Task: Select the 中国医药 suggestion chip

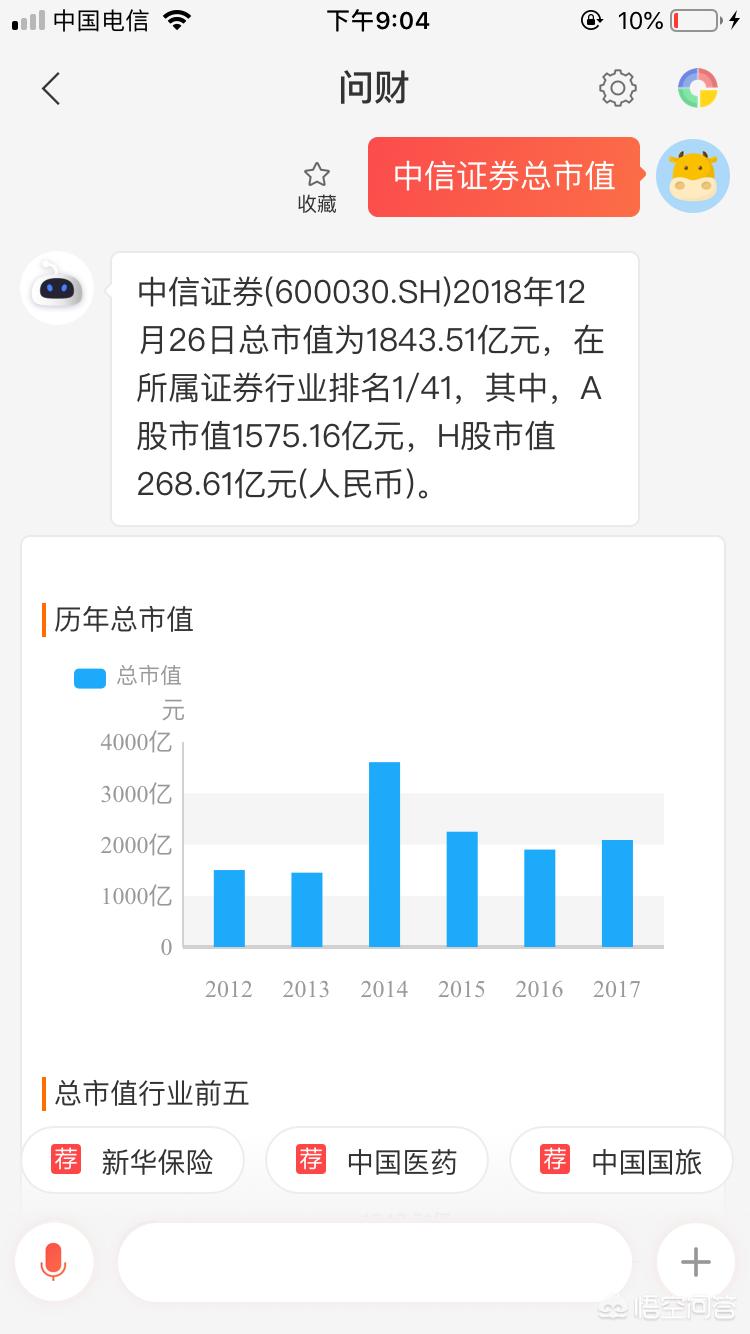Action: click(x=377, y=1160)
